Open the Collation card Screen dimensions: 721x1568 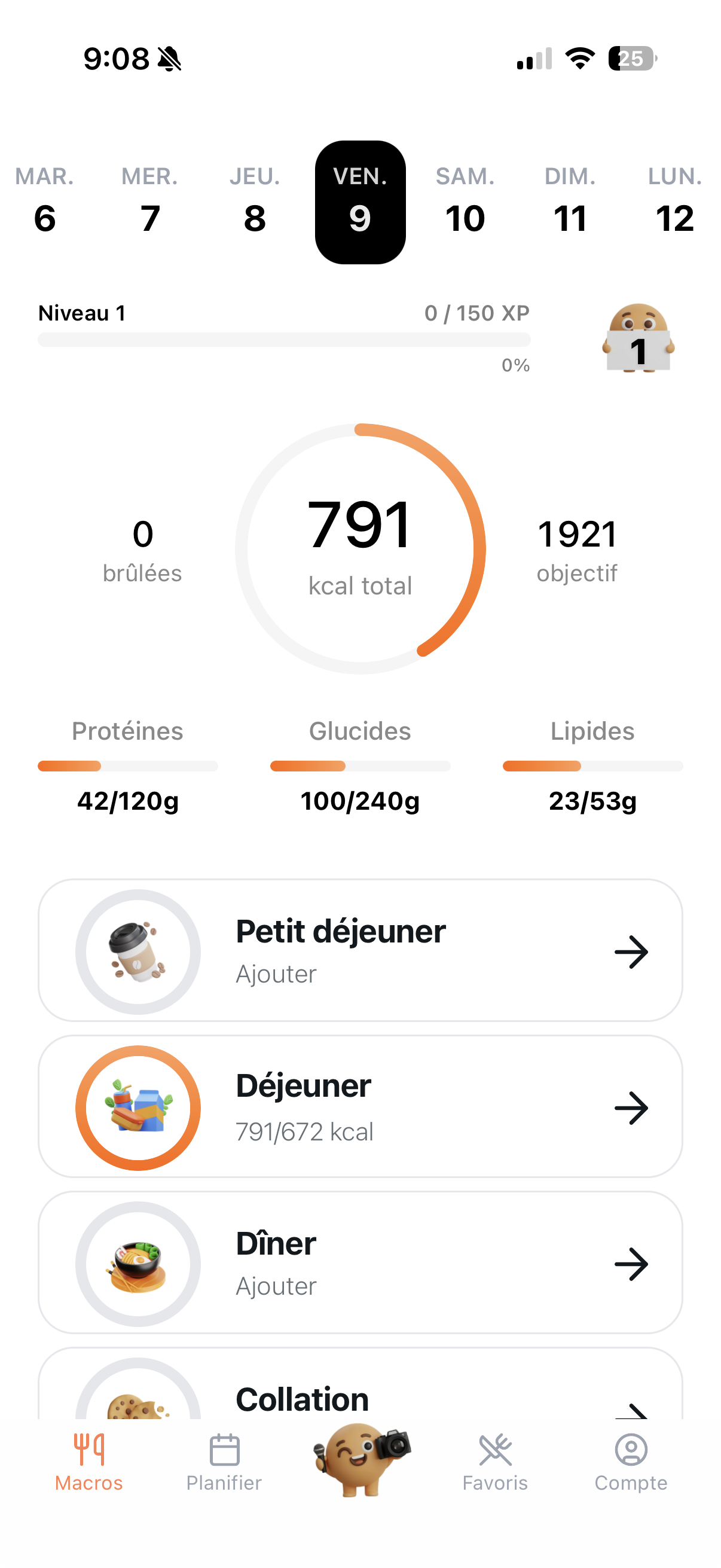[360, 1394]
